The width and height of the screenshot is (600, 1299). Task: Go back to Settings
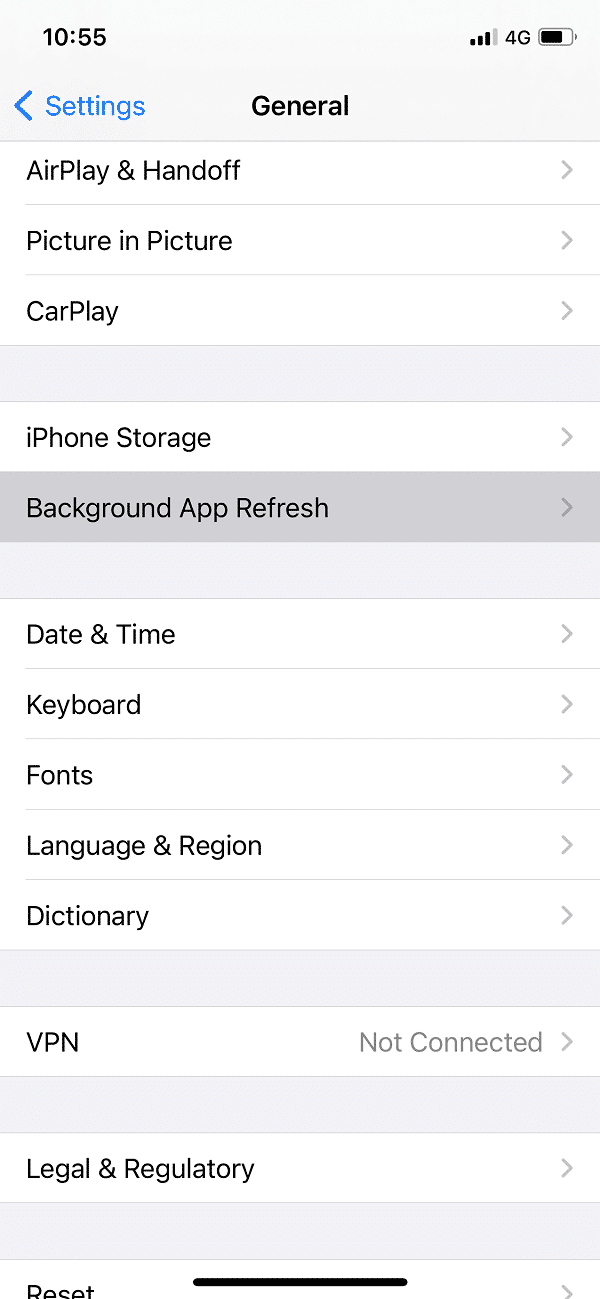click(80, 106)
